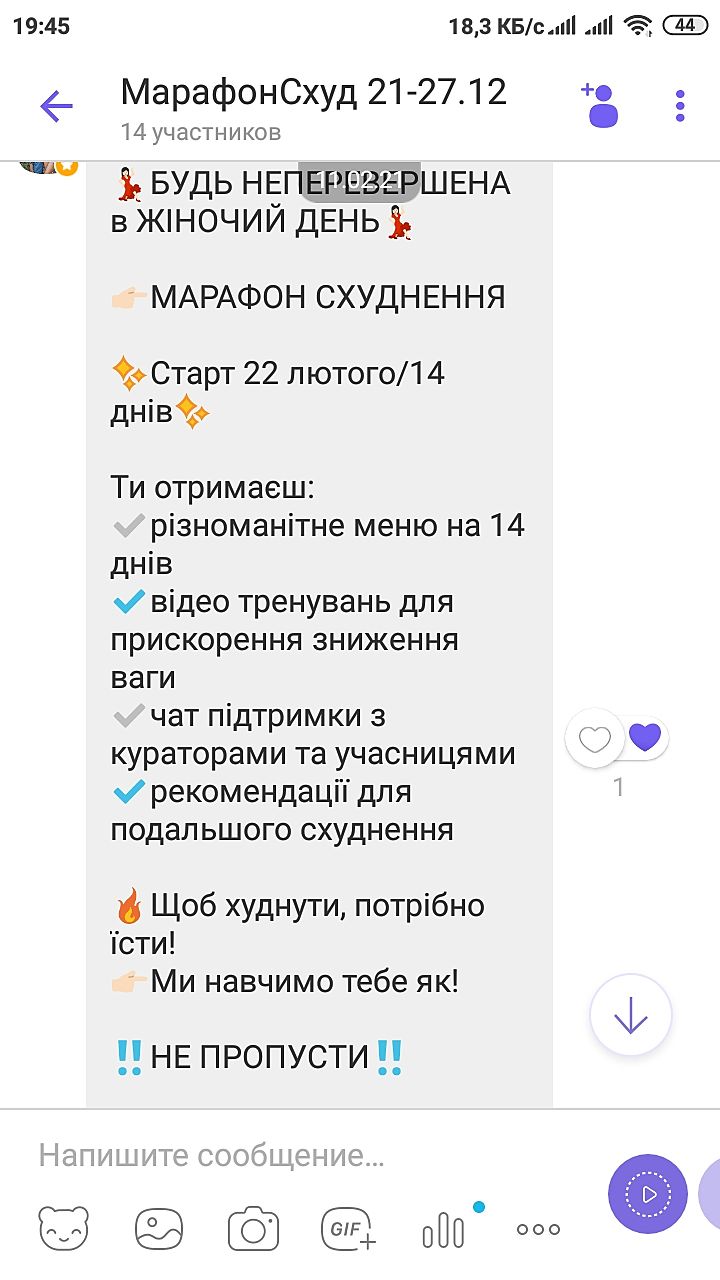Record an instant video message
This screenshot has width=720, height=1280.
click(x=648, y=1194)
